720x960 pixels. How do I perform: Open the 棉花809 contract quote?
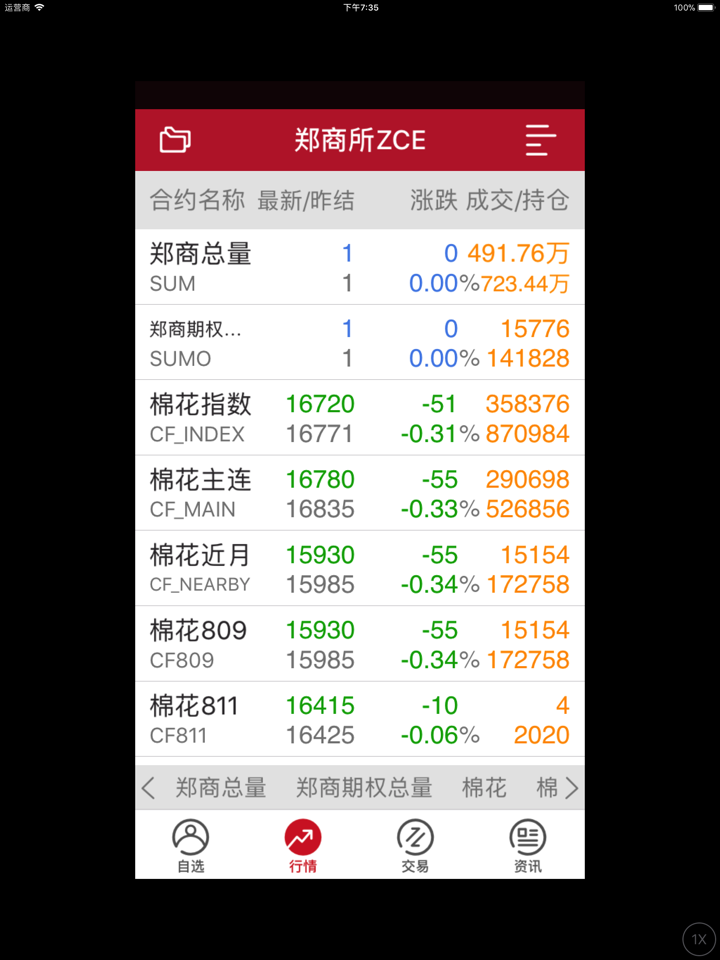[x=360, y=644]
